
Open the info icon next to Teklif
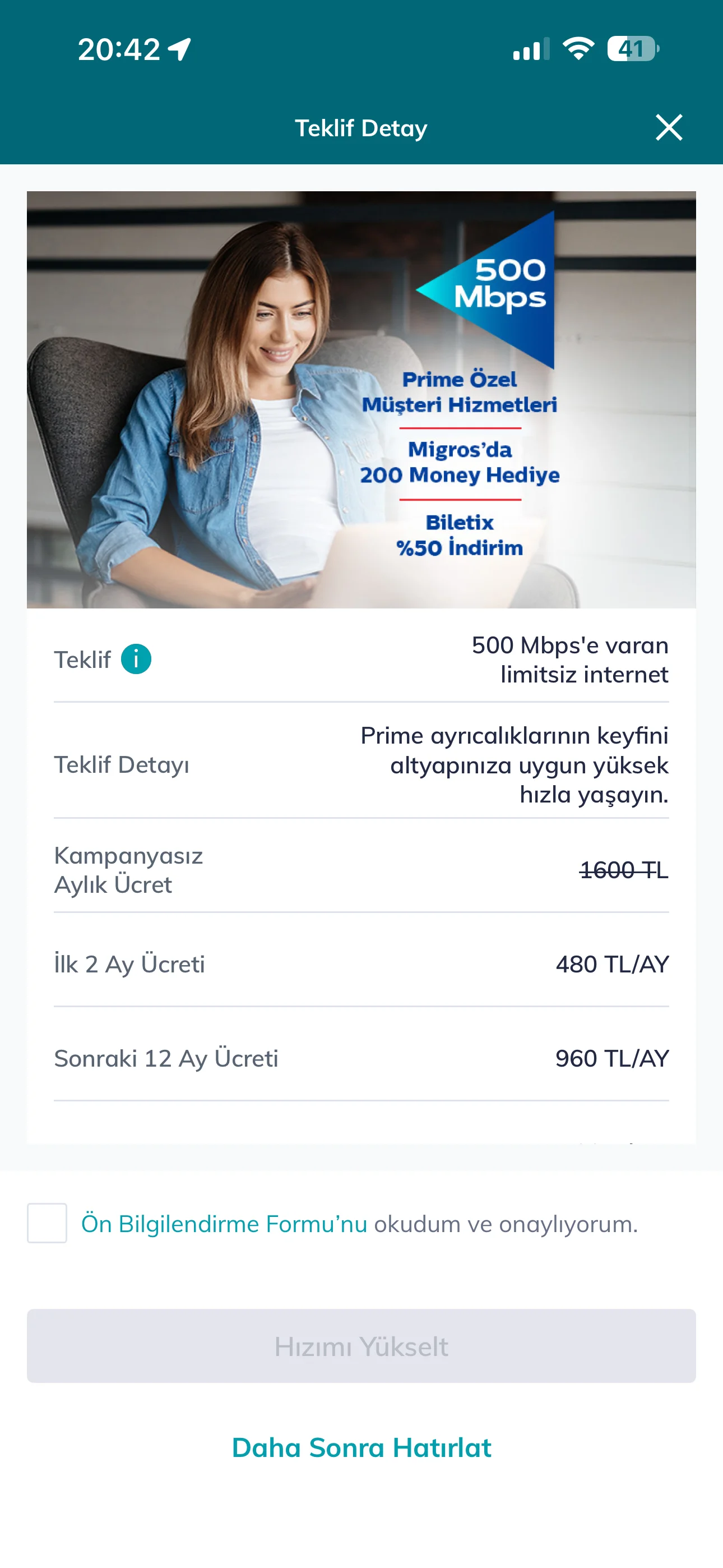click(x=136, y=659)
